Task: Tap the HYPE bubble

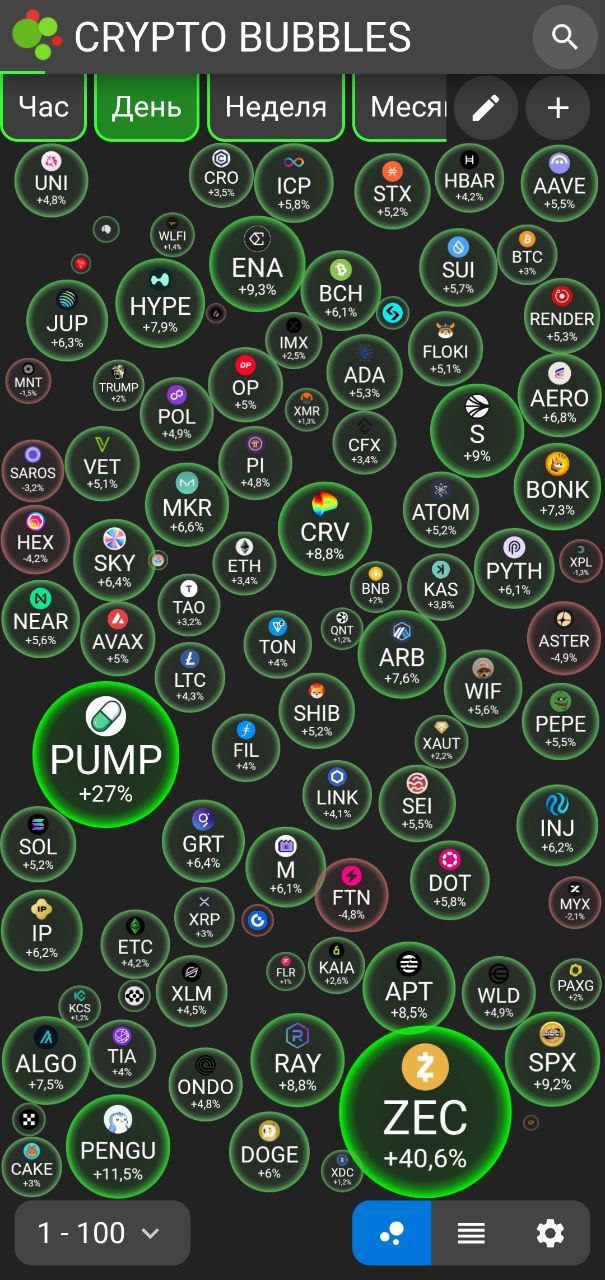Action: (x=160, y=303)
